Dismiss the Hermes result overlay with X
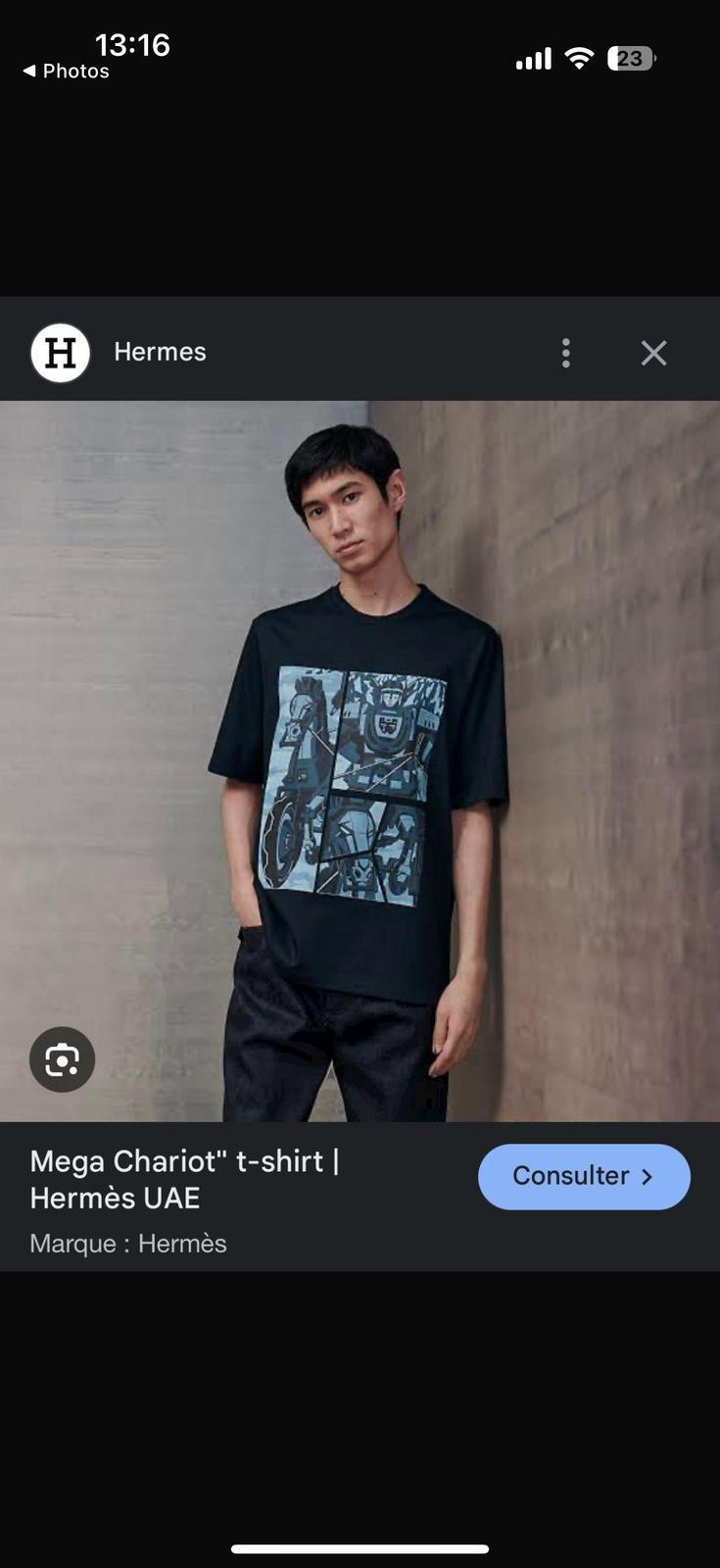The image size is (720, 1568). point(653,352)
